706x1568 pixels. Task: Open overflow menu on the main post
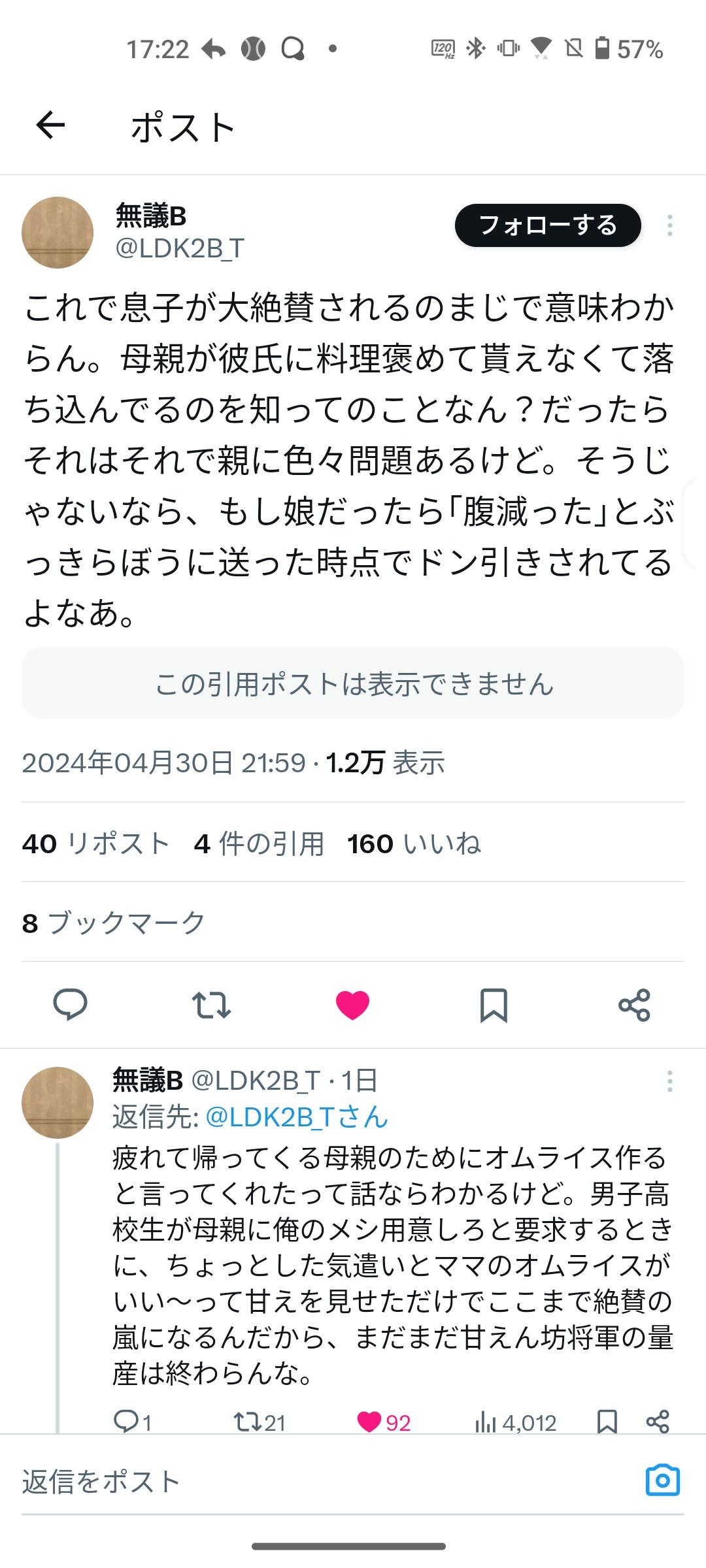click(x=669, y=225)
